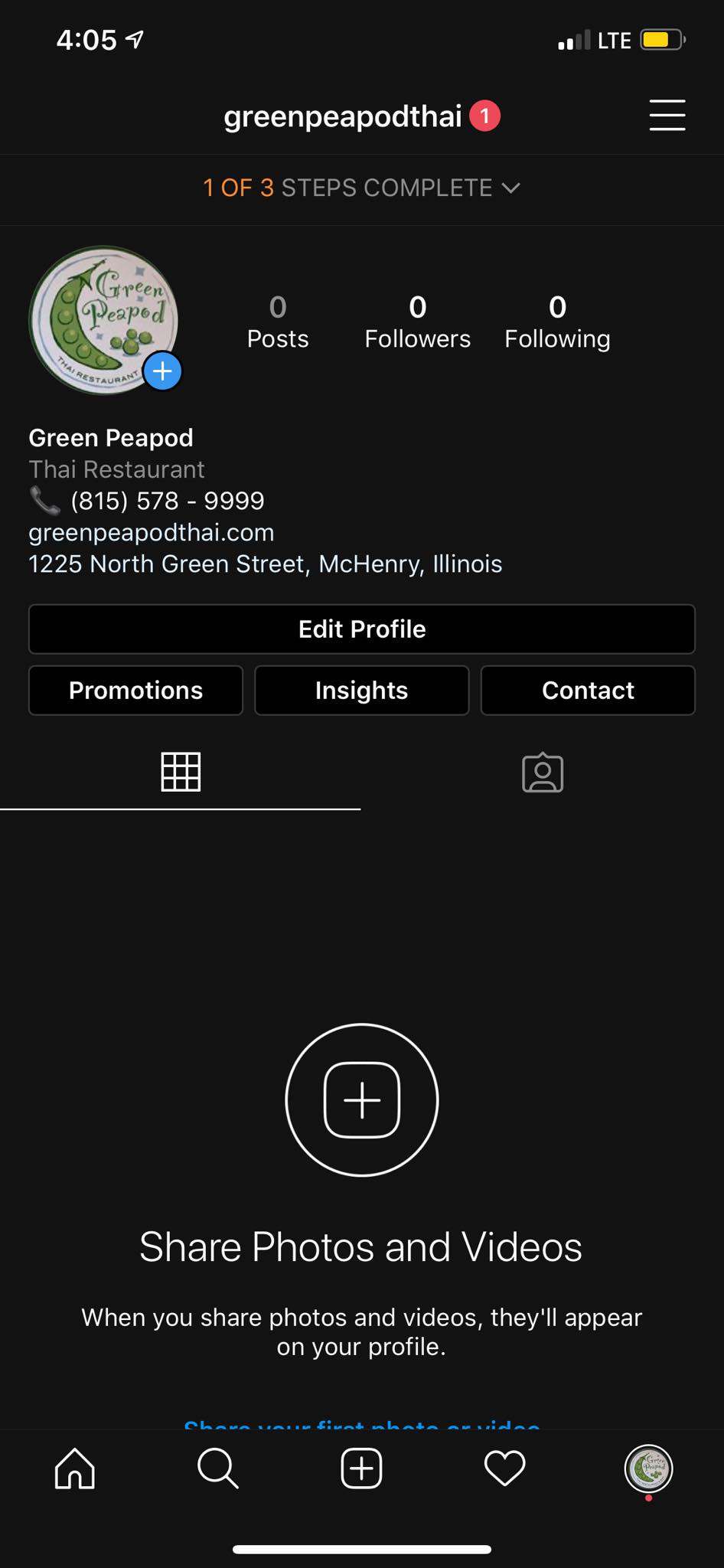Open the greenpeapodthai.com website link
This screenshot has width=724, height=1568.
151,532
